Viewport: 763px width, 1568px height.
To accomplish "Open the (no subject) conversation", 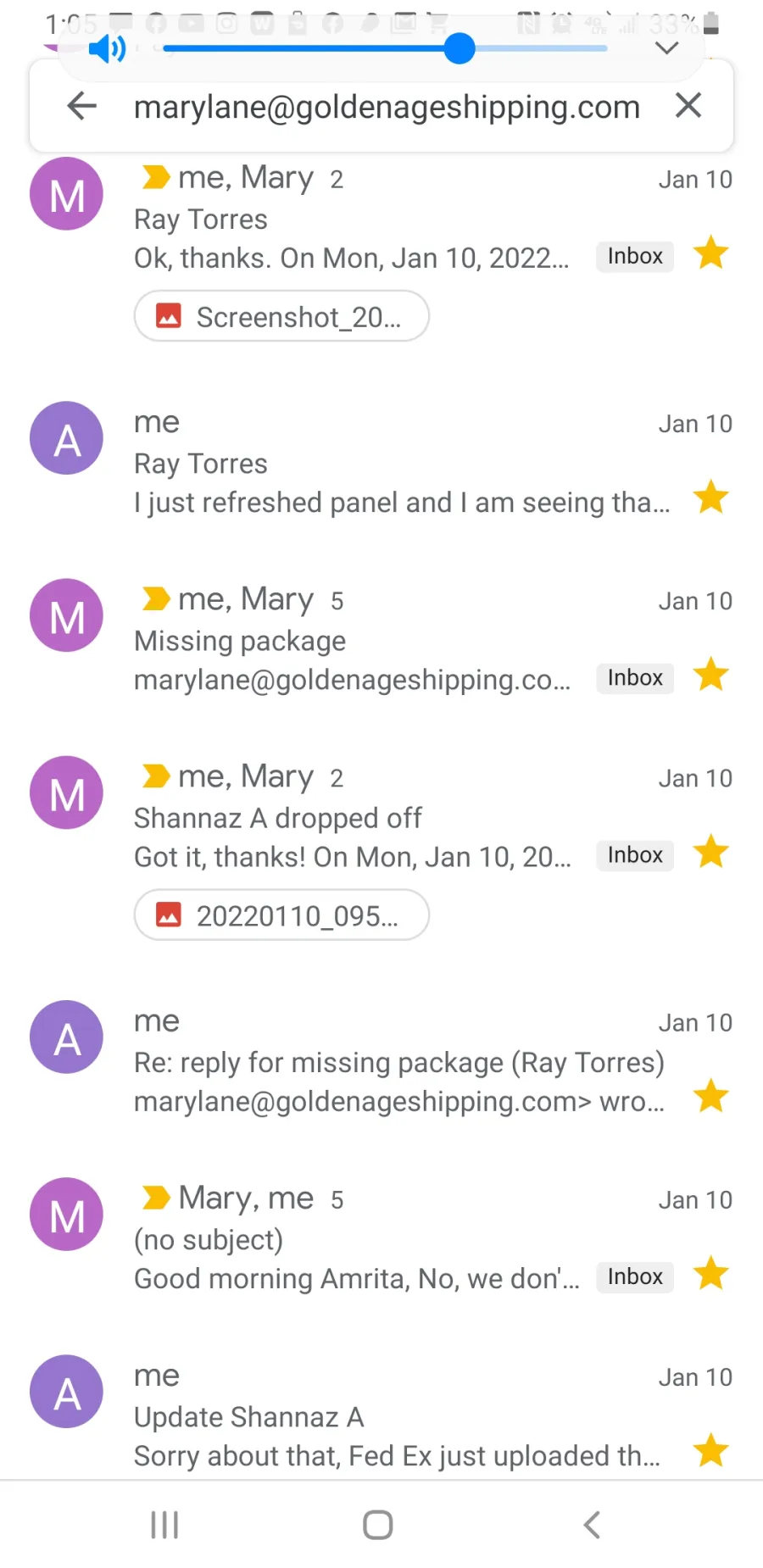I will click(x=381, y=1238).
